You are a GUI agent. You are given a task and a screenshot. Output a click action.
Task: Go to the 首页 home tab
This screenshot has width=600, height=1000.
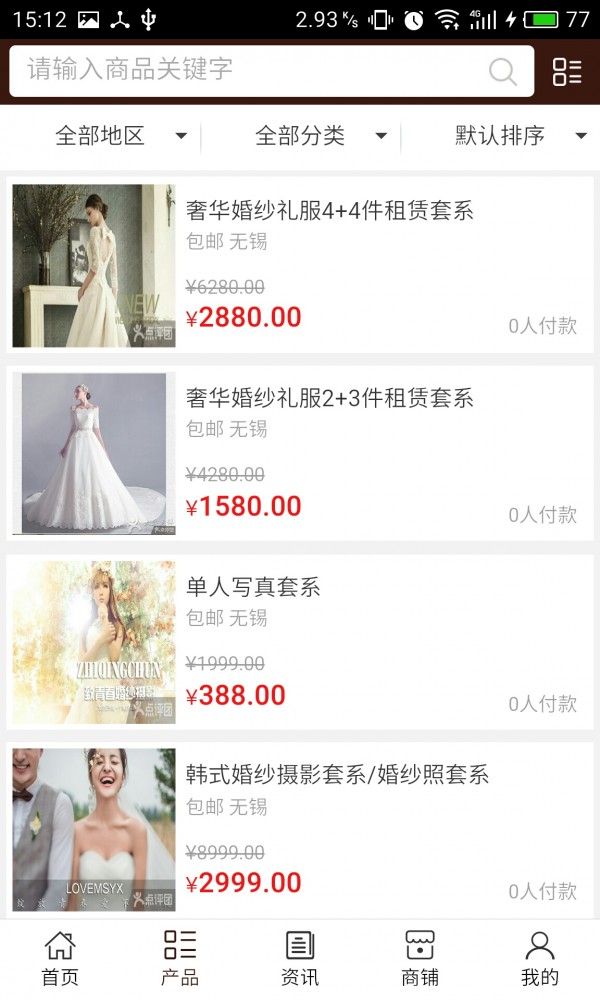coord(60,958)
